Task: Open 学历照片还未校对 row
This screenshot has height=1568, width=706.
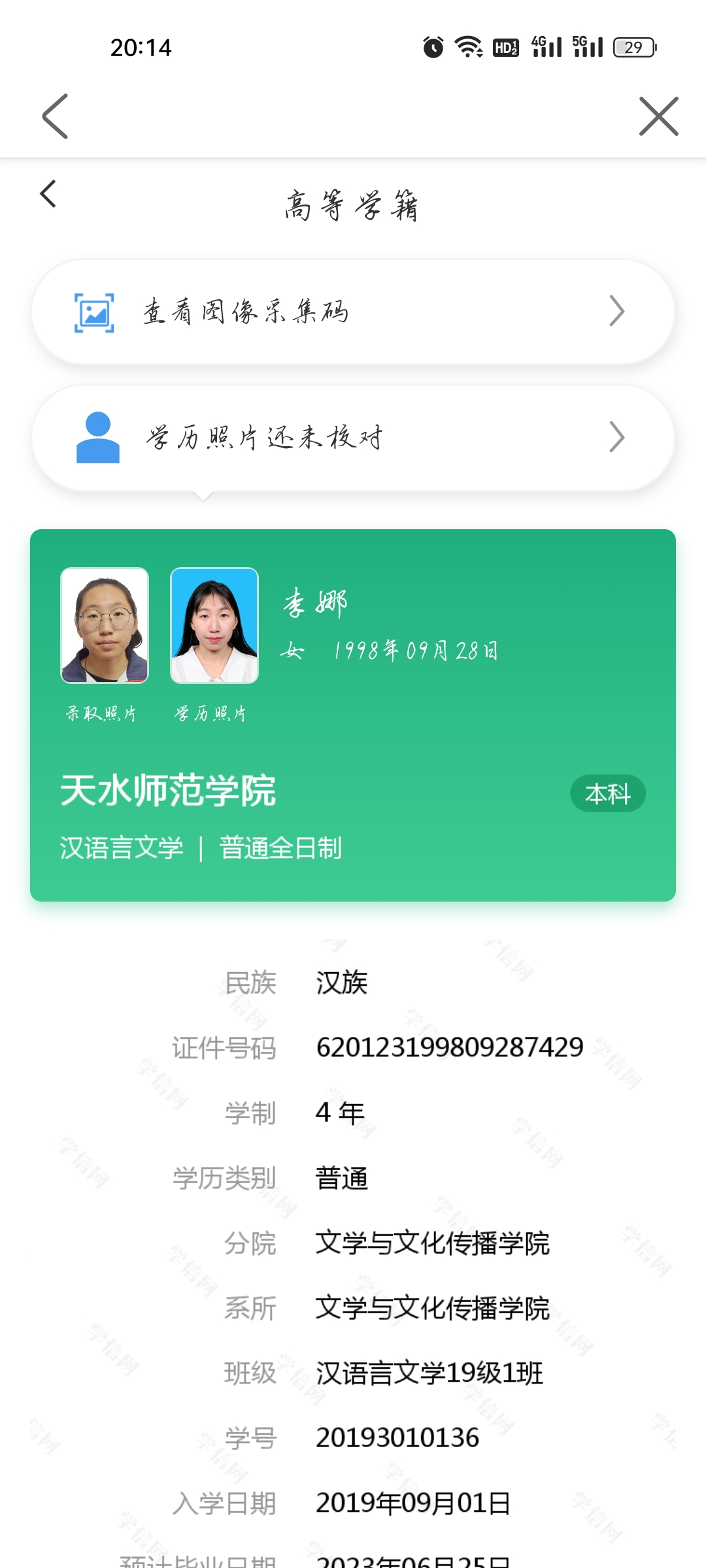Action: pyautogui.click(x=353, y=438)
